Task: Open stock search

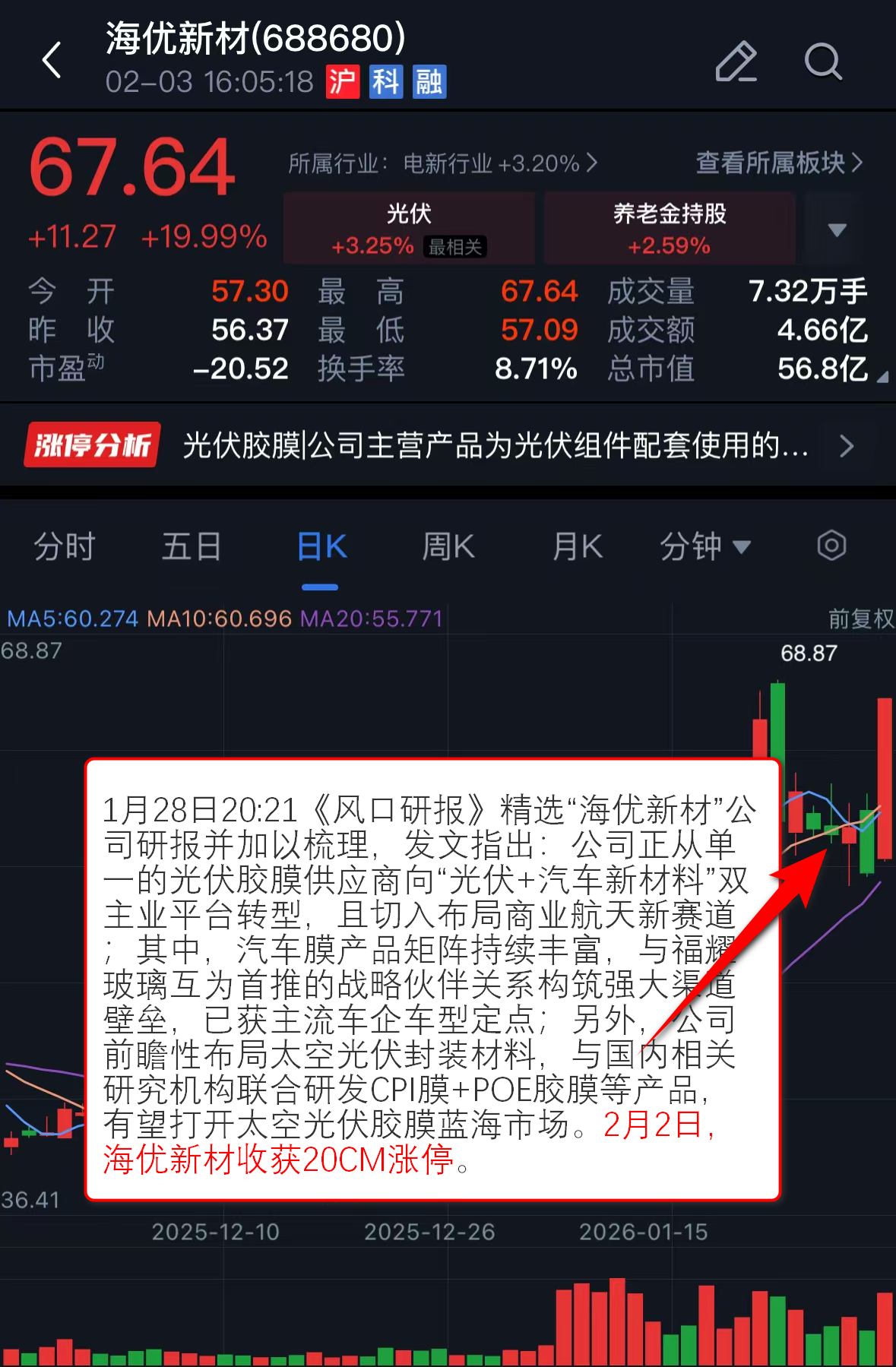Action: (x=822, y=61)
